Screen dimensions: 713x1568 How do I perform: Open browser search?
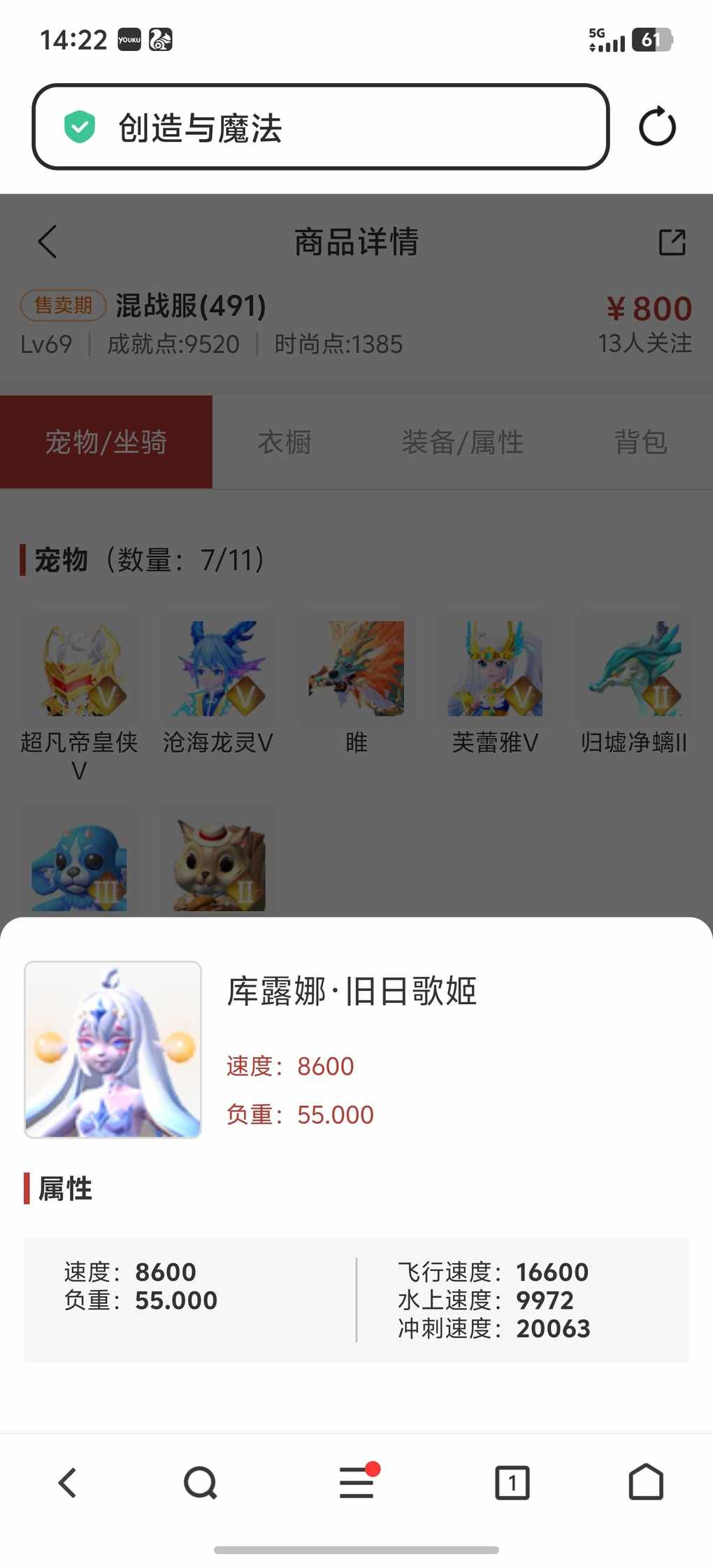point(201,1482)
